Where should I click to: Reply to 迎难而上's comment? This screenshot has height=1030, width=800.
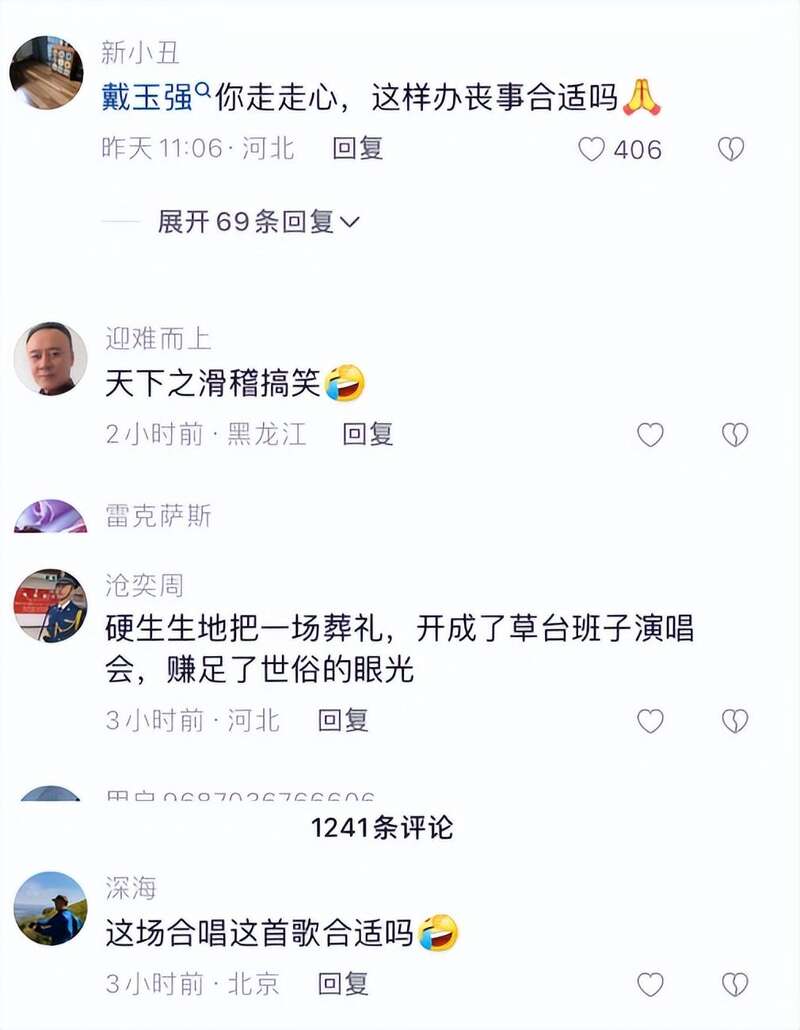[x=368, y=434]
